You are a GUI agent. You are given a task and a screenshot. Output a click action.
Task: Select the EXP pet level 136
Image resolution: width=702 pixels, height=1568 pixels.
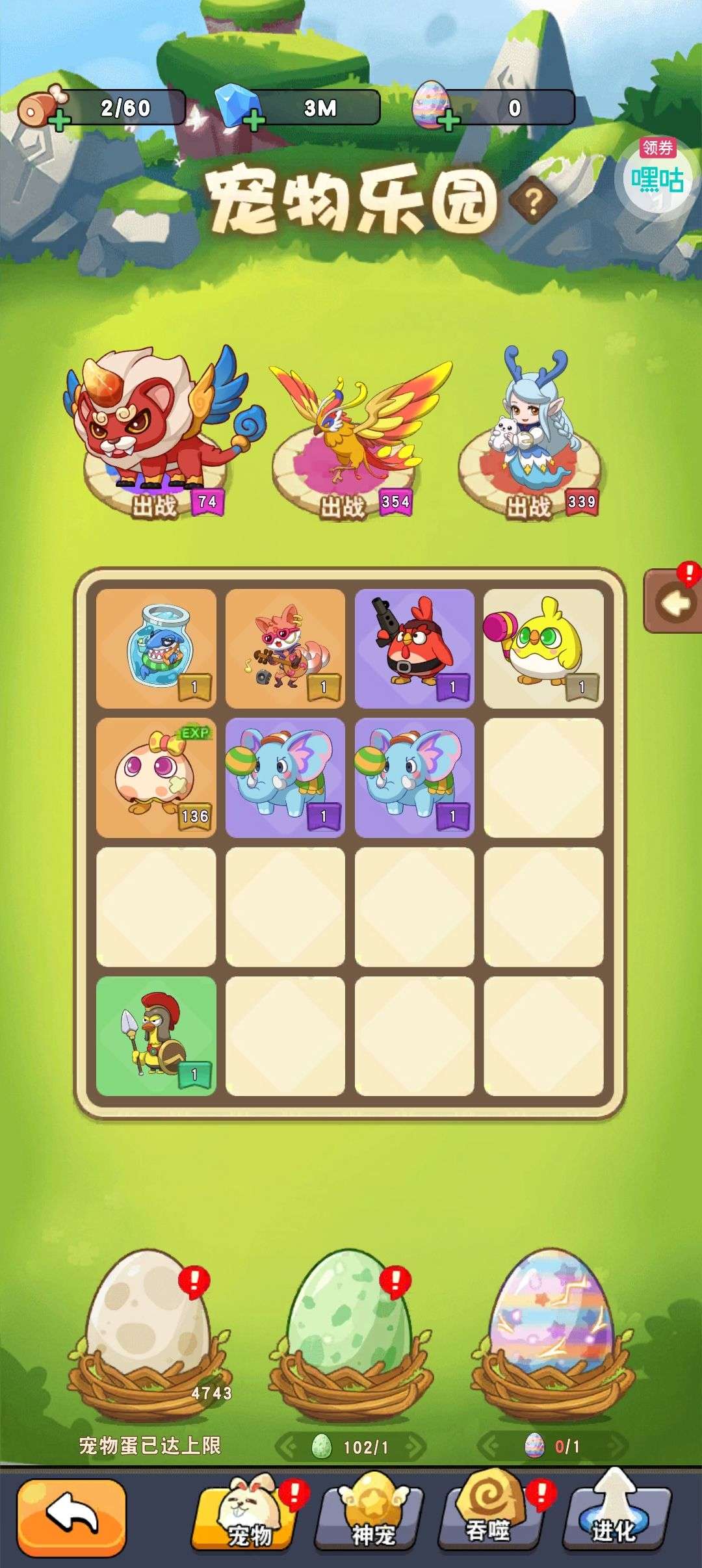[x=156, y=777]
